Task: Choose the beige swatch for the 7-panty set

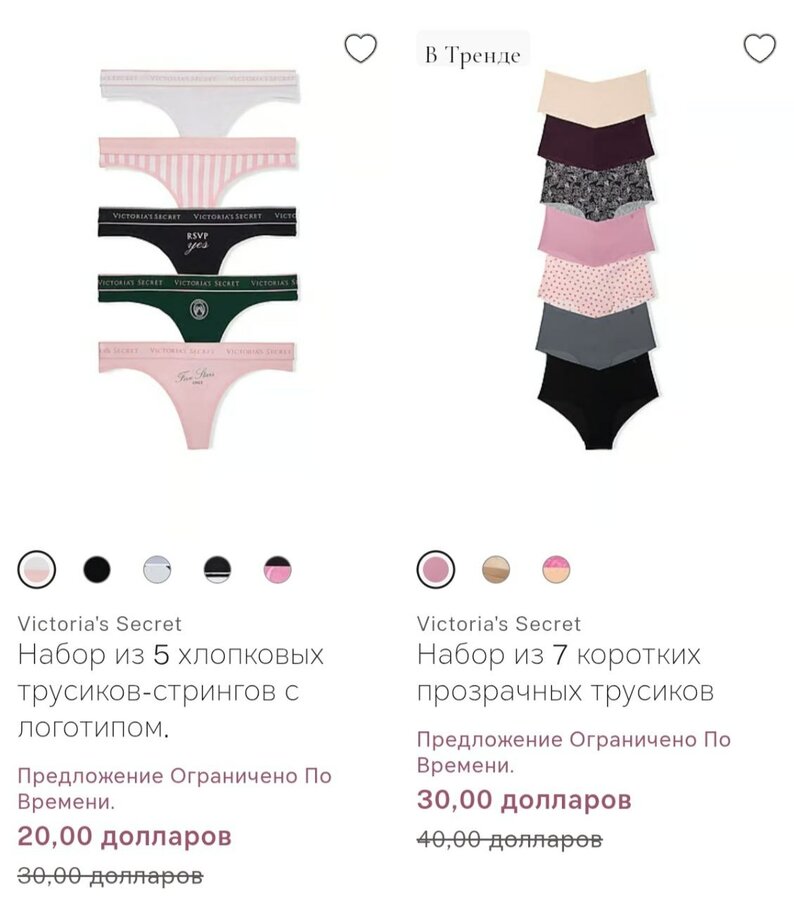Action: point(496,570)
